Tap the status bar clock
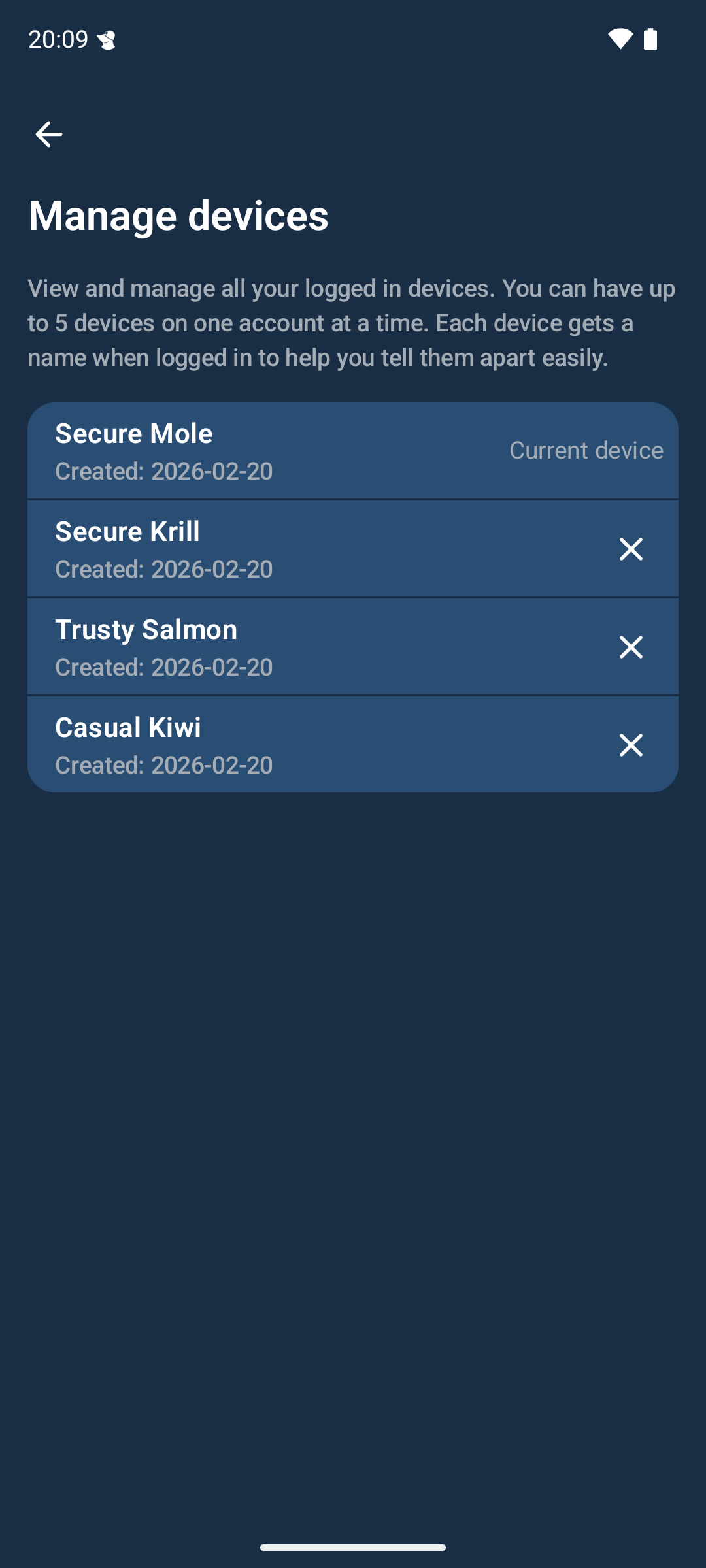This screenshot has width=706, height=1568. point(58,40)
